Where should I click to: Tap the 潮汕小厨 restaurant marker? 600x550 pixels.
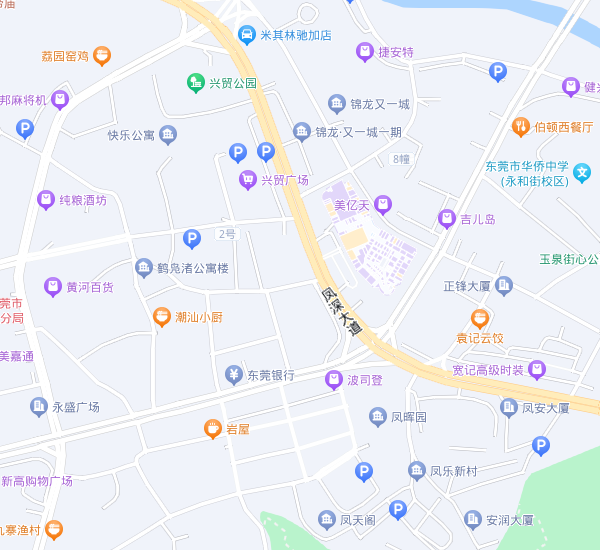(x=161, y=317)
